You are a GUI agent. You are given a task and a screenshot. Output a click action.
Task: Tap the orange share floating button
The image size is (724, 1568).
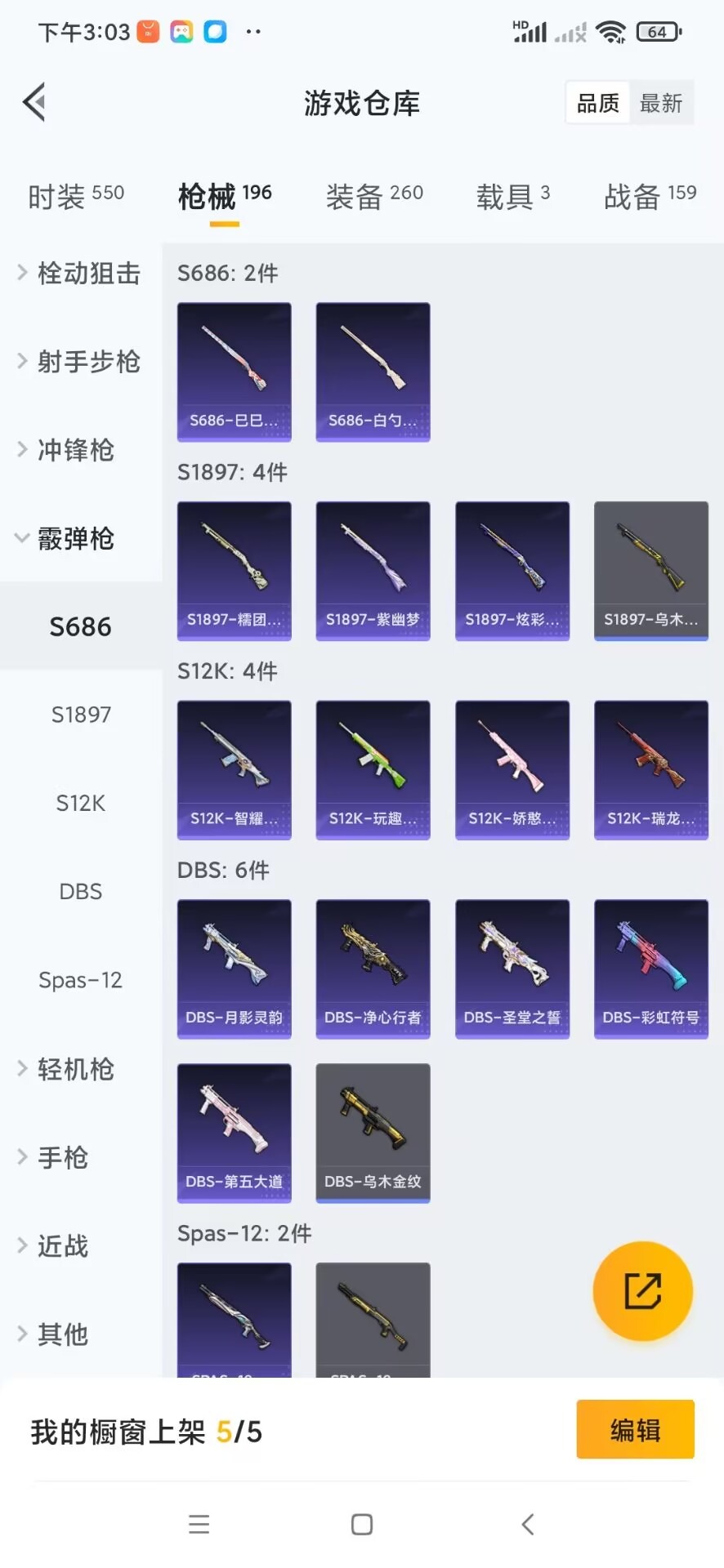click(642, 1291)
